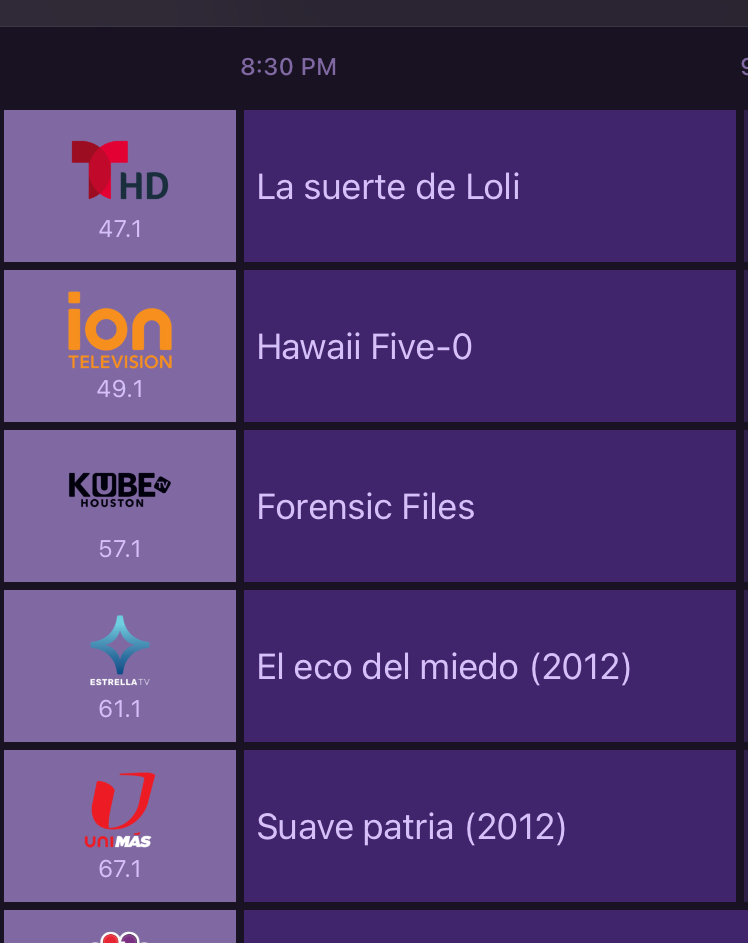Image resolution: width=748 pixels, height=943 pixels.
Task: Select the La suerte de Loli program
Action: [x=489, y=186]
